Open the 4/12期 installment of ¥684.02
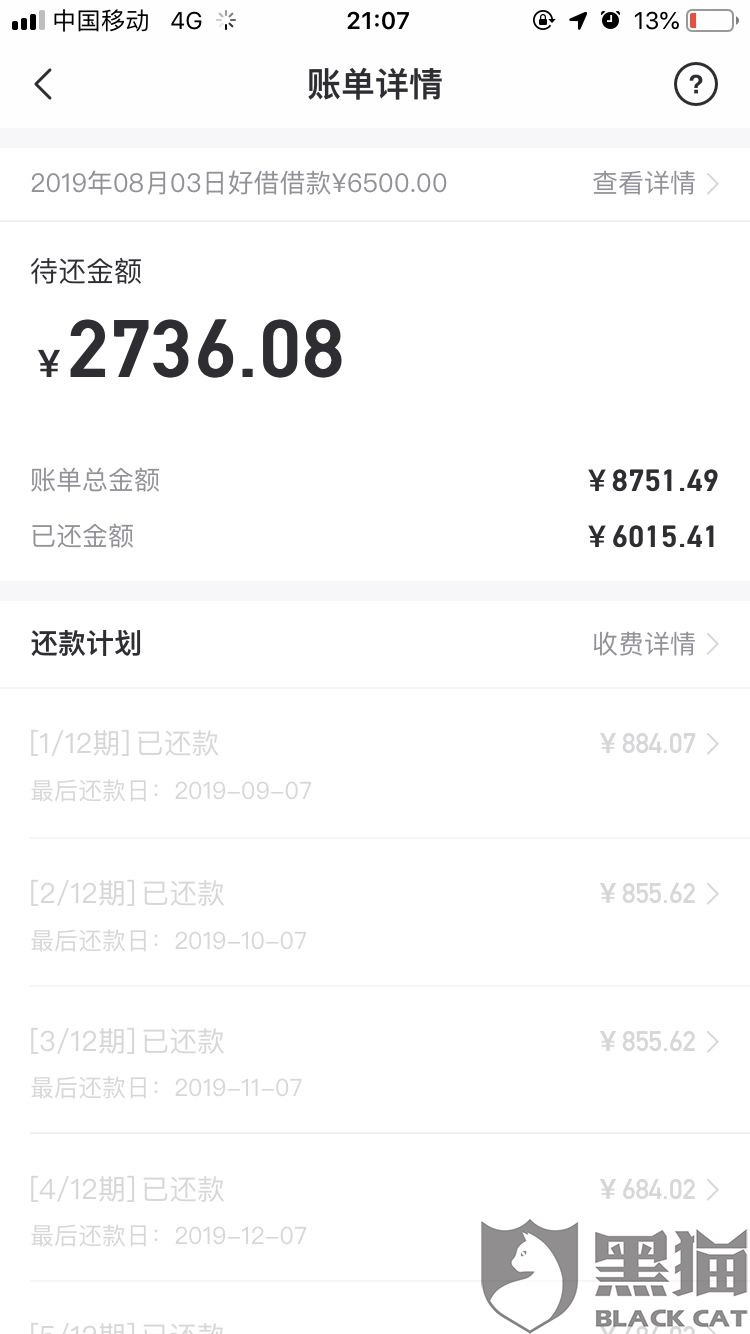 click(375, 1208)
